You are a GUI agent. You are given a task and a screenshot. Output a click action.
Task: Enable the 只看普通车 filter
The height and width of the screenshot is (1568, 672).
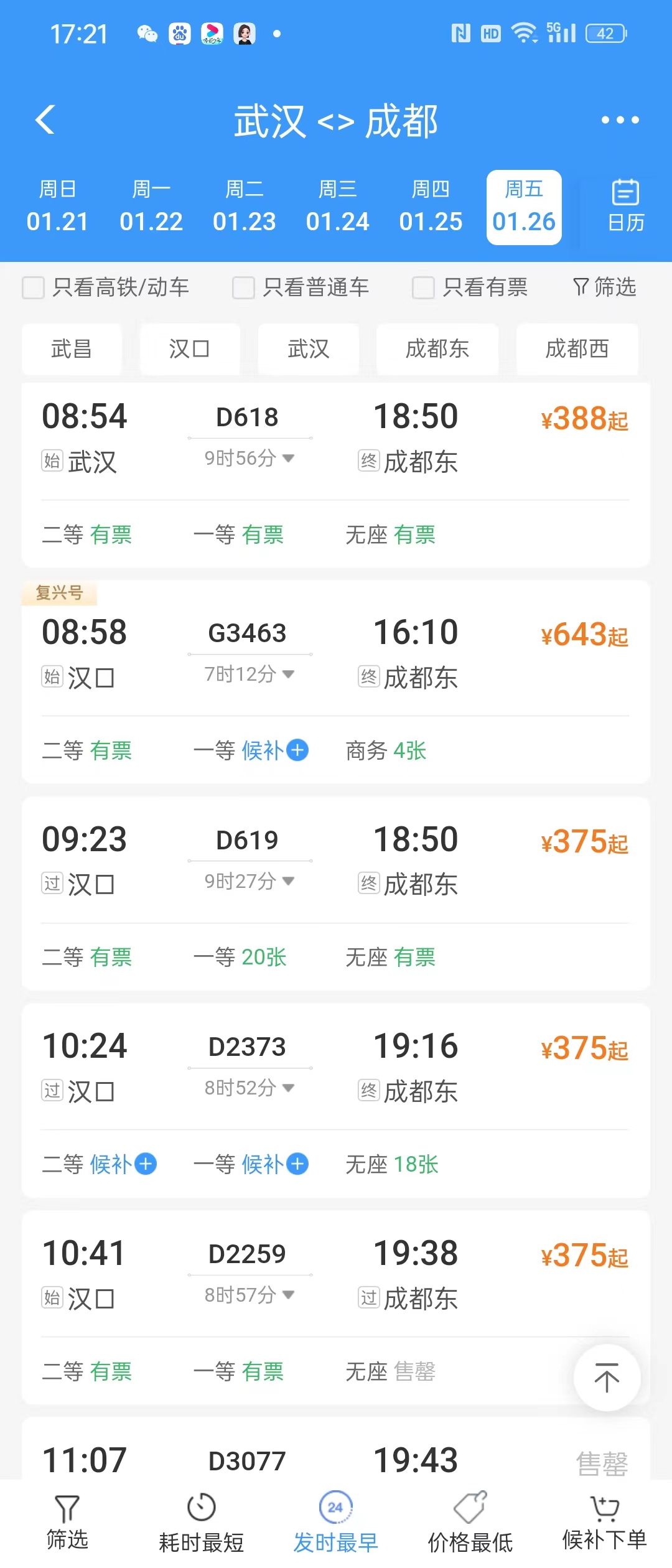coord(243,287)
